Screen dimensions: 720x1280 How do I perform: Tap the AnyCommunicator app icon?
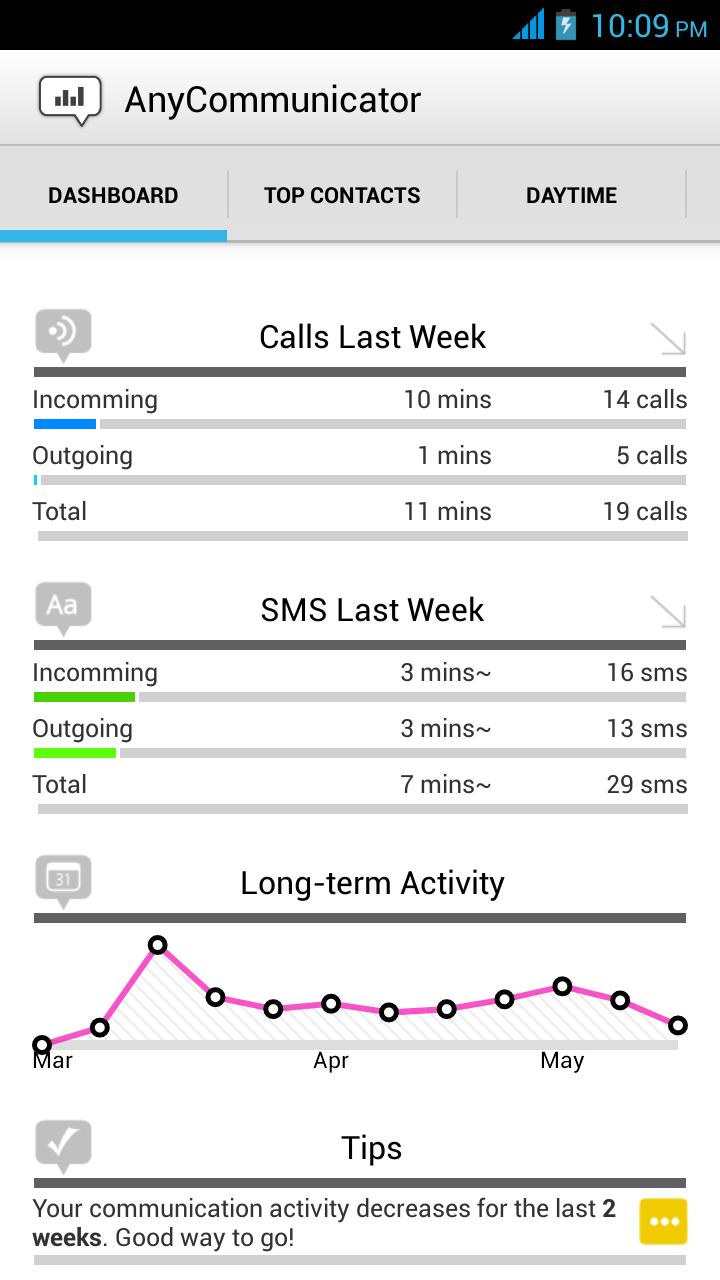click(x=70, y=99)
